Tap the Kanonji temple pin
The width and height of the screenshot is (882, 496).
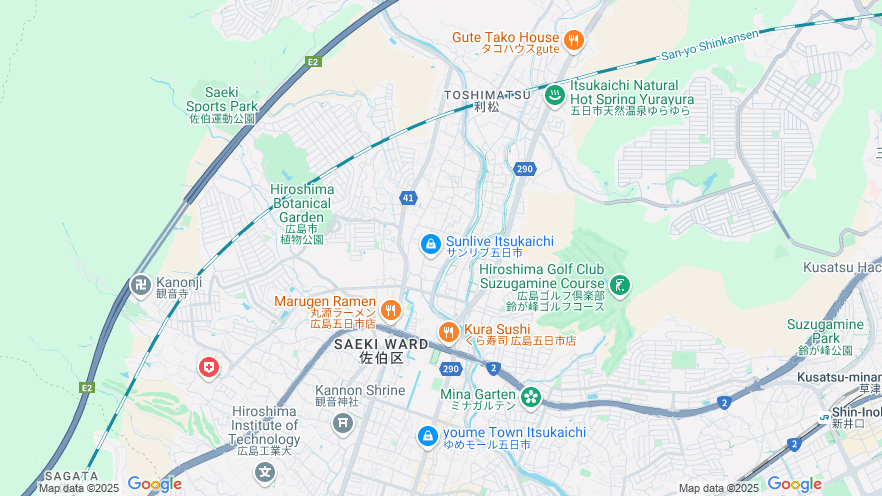140,286
